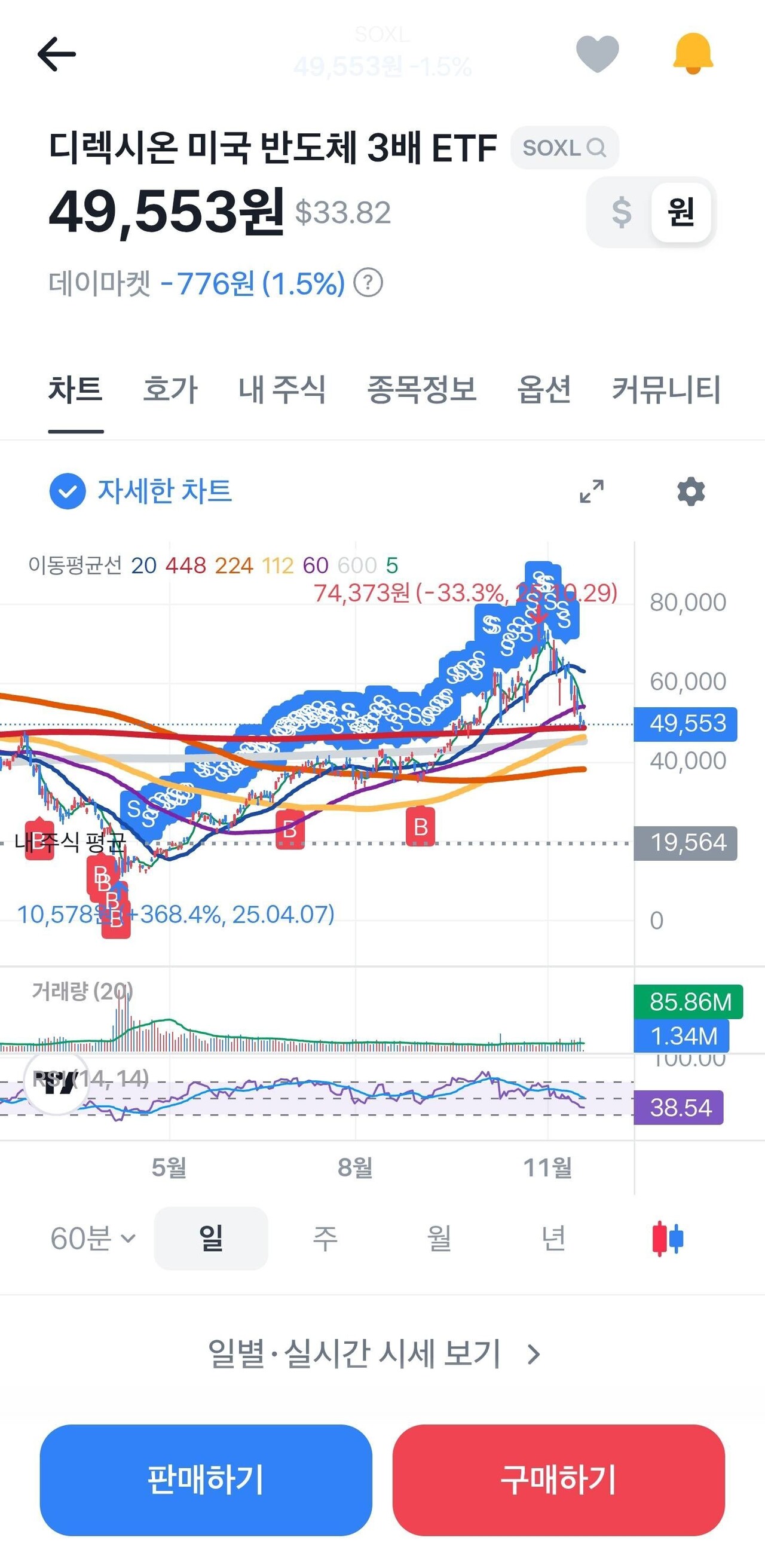Select the 주 weekly chart period
Viewport: 765px width, 1568px height.
[x=325, y=1236]
